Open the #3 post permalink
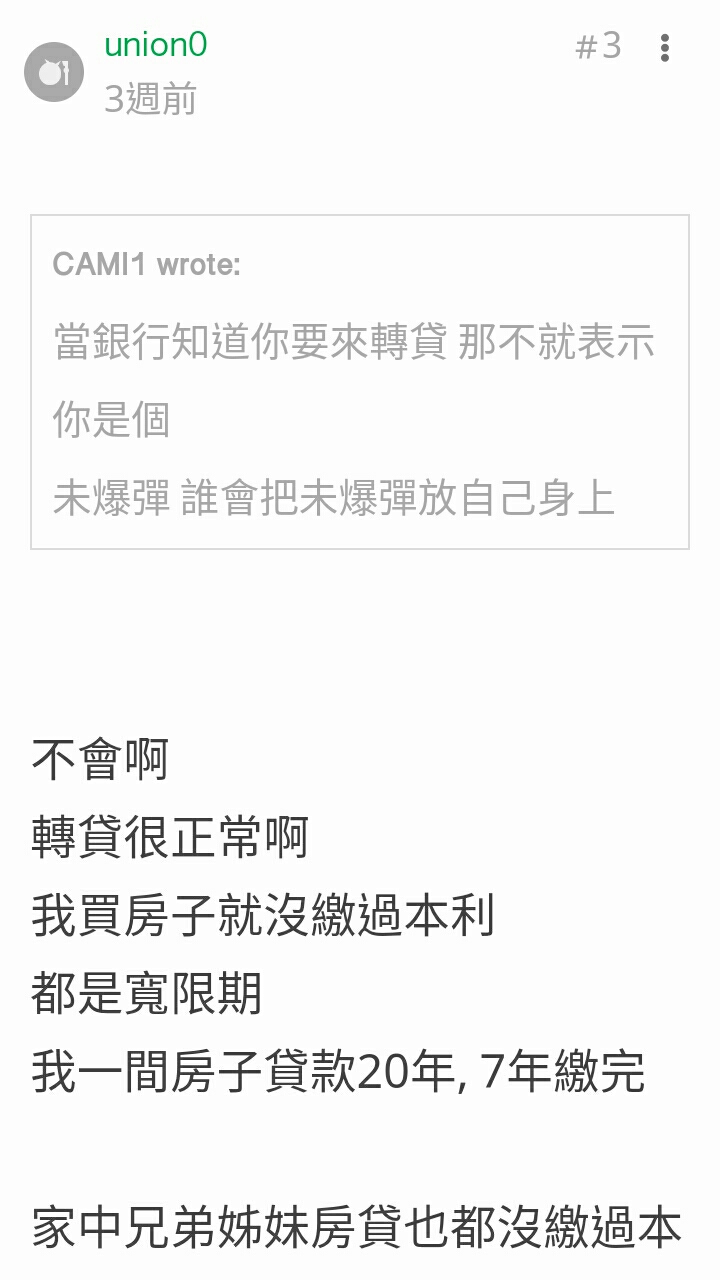This screenshot has height=1280, width=720. [598, 46]
